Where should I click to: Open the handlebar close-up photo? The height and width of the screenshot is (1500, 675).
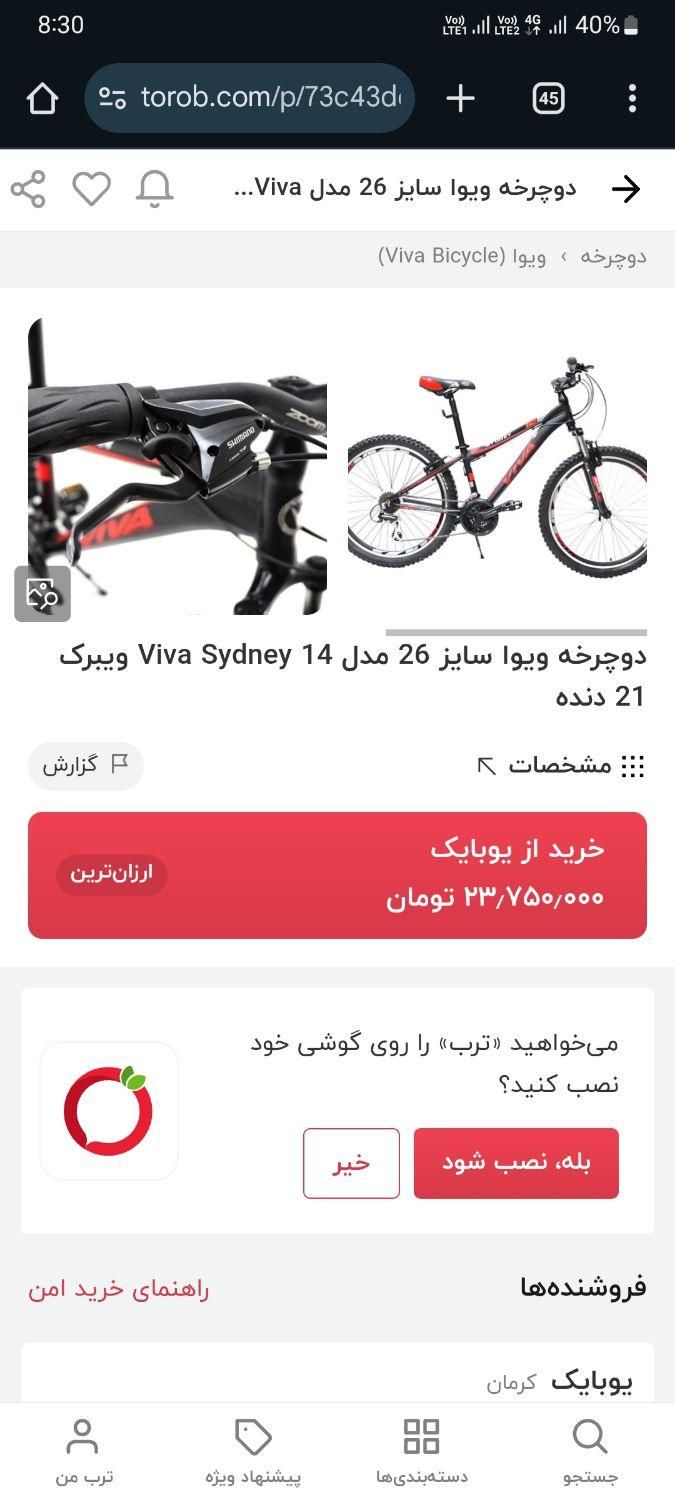[x=177, y=465]
